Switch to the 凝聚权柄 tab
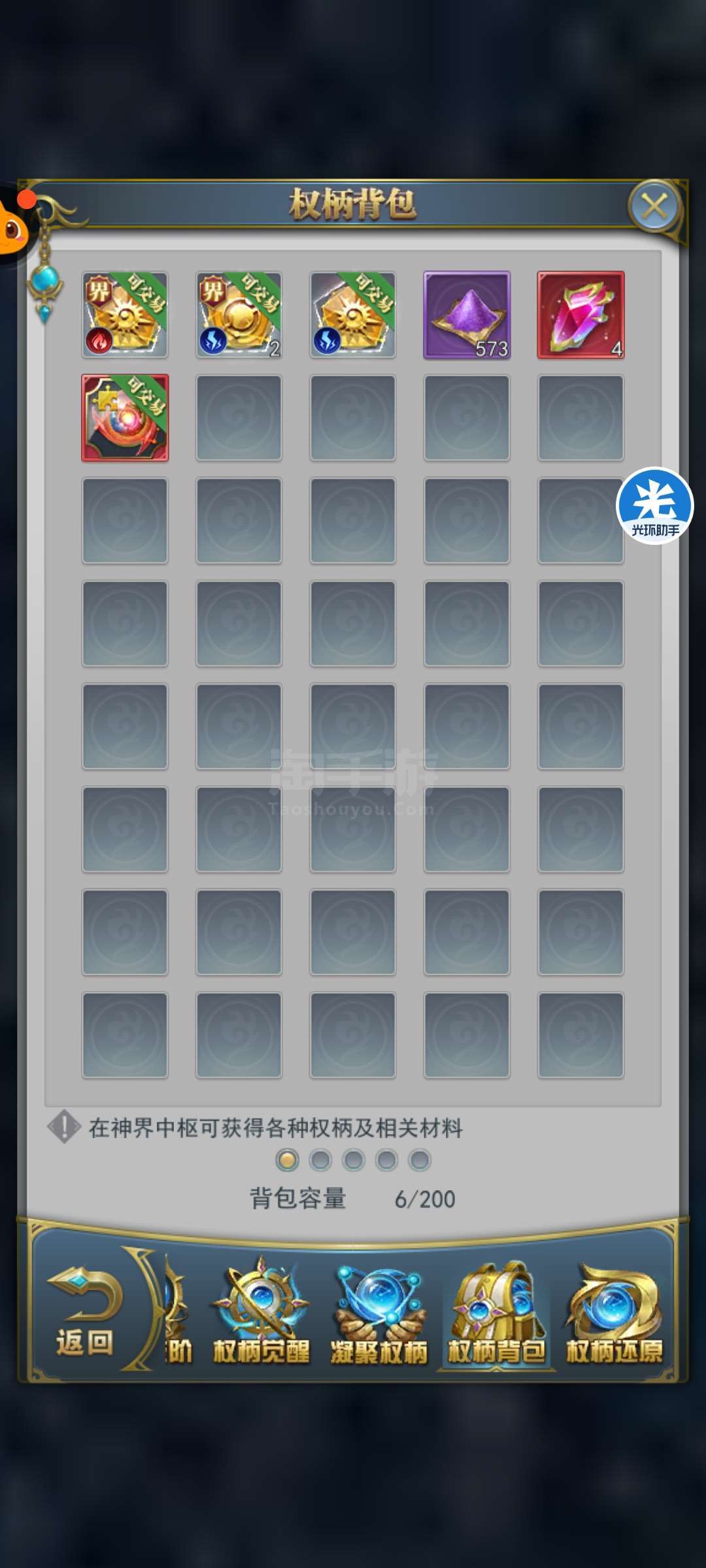Screen dimensions: 706x1568 pyautogui.click(x=379, y=1312)
